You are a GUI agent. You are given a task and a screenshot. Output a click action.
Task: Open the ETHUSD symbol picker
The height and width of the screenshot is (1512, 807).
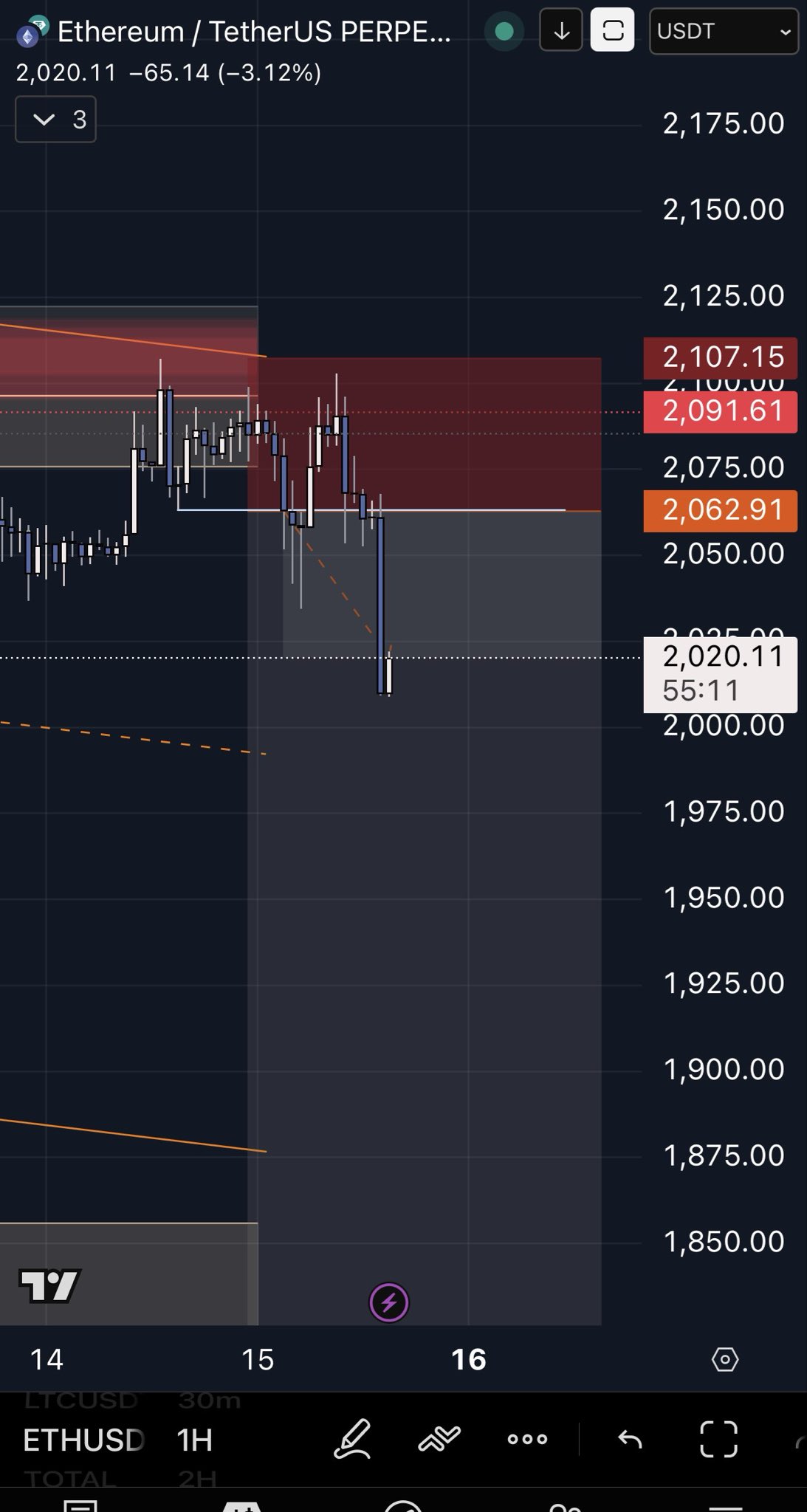tap(83, 1440)
